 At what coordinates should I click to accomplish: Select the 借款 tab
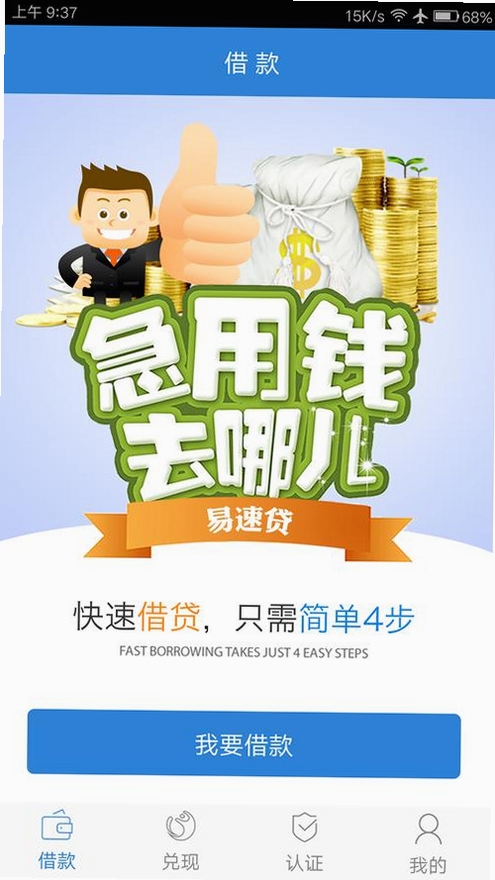point(57,840)
